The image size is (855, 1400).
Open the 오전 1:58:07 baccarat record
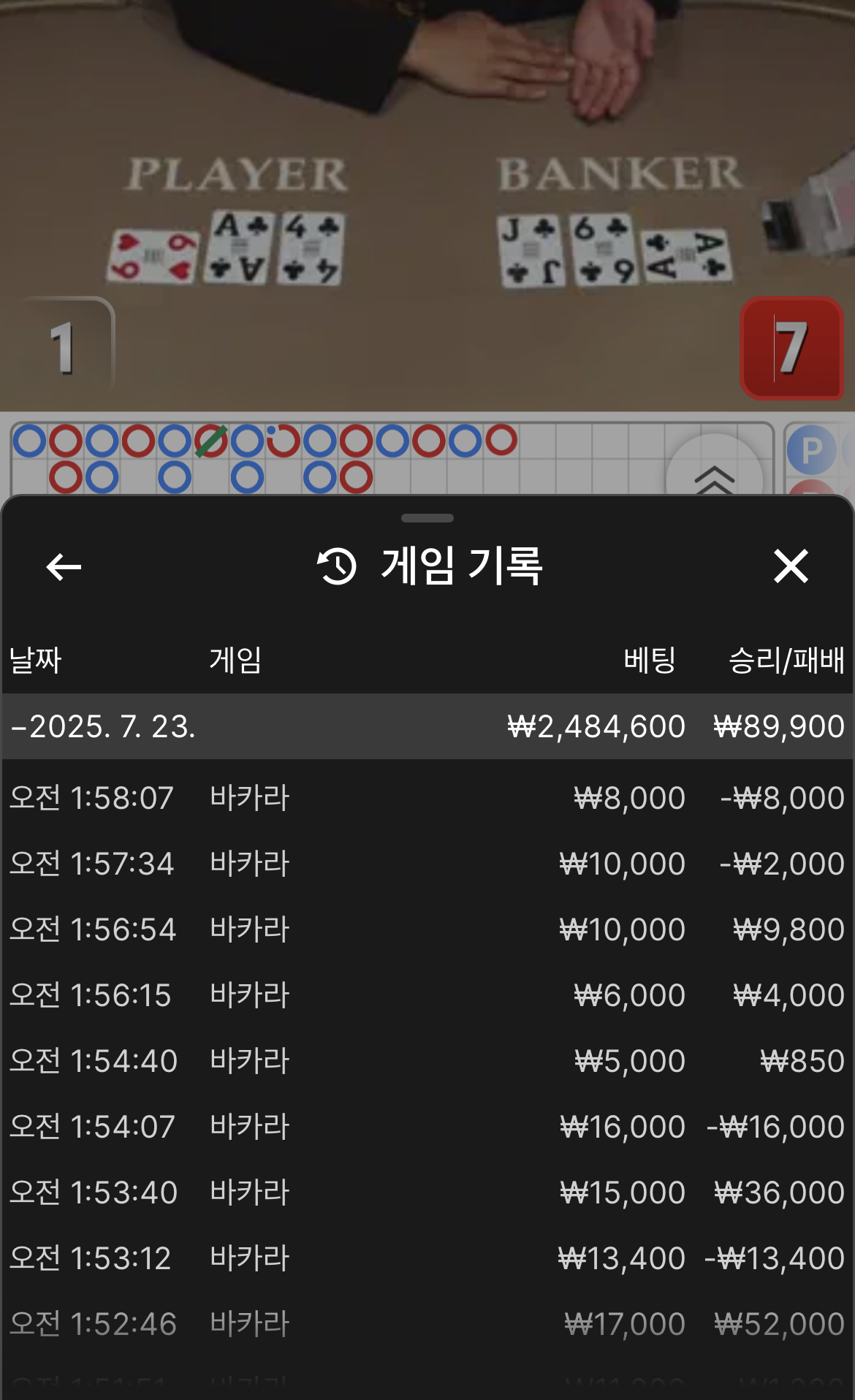[x=427, y=798]
